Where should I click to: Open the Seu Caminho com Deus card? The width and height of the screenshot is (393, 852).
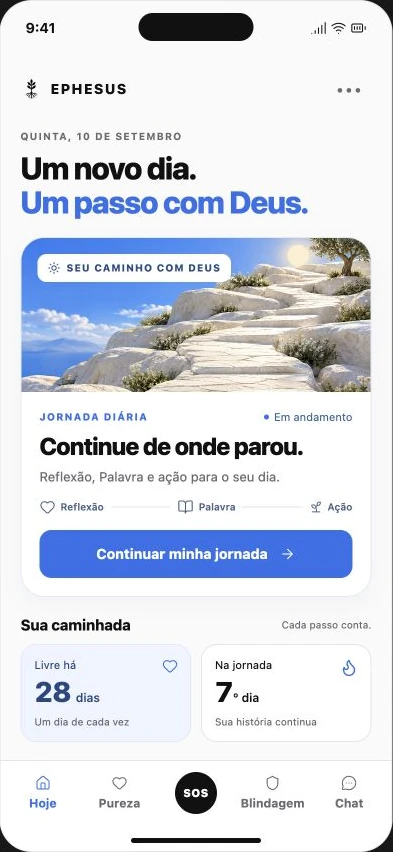196,417
